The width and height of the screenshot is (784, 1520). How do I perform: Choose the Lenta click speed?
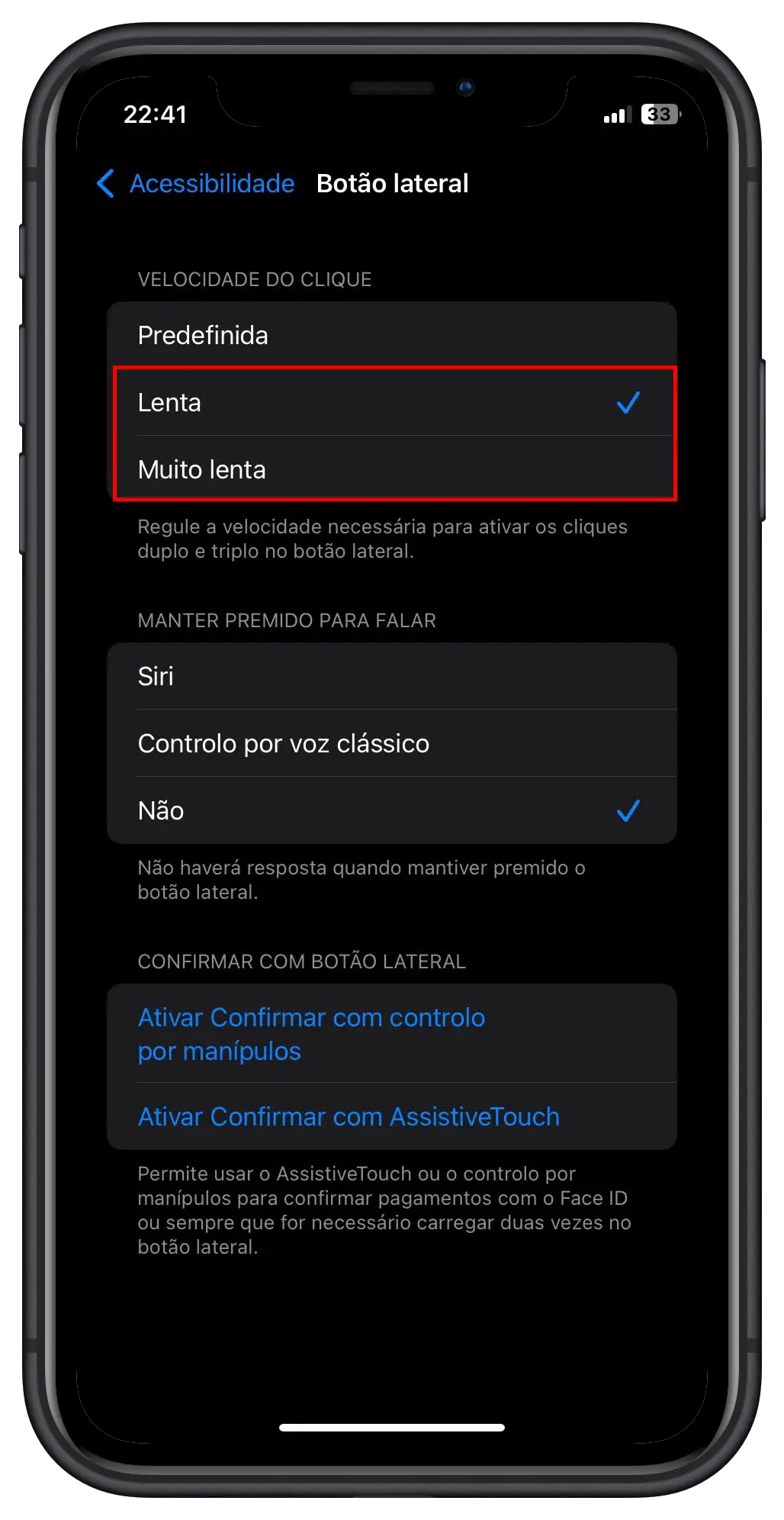click(x=391, y=402)
